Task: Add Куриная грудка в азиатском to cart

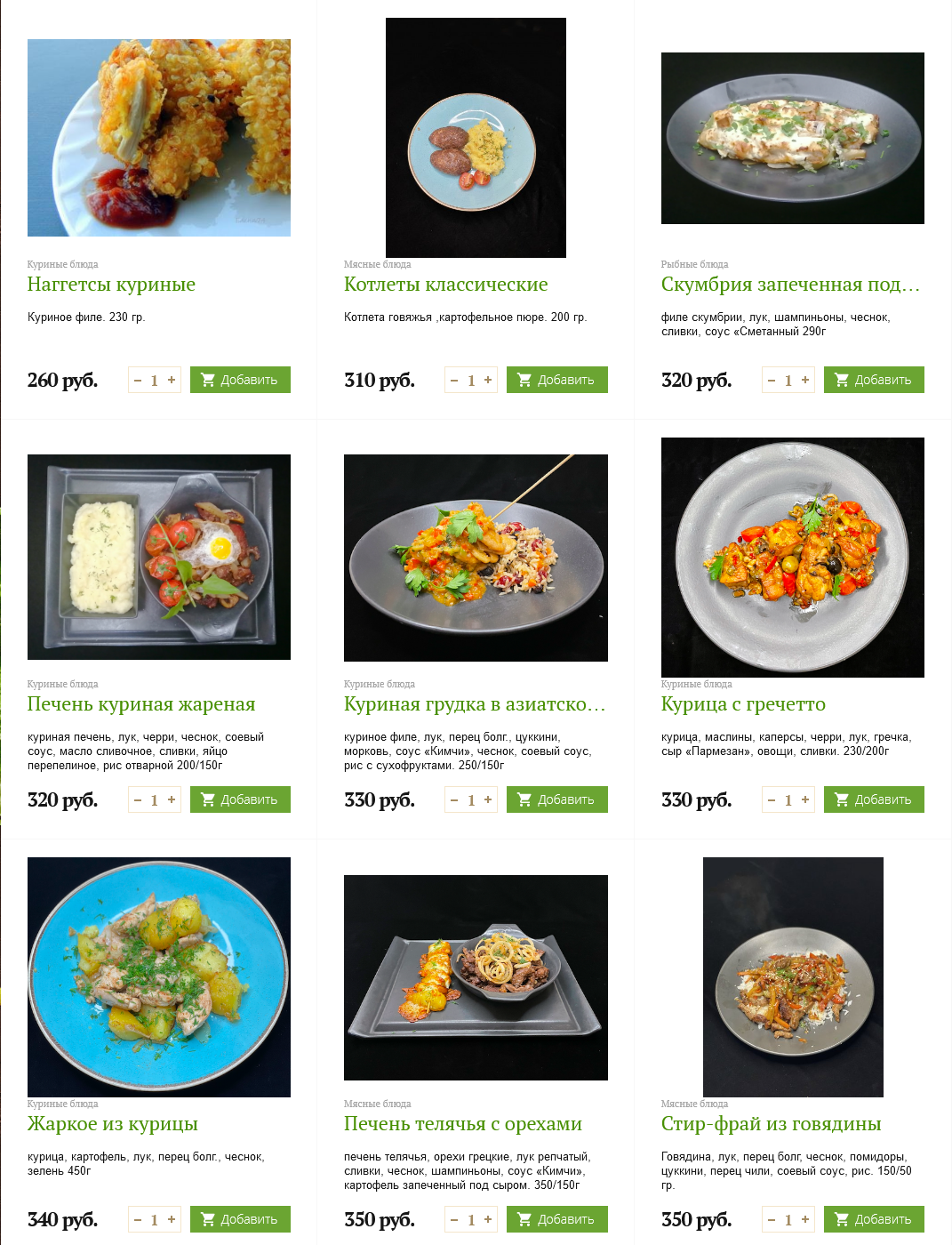Action: coord(556,799)
